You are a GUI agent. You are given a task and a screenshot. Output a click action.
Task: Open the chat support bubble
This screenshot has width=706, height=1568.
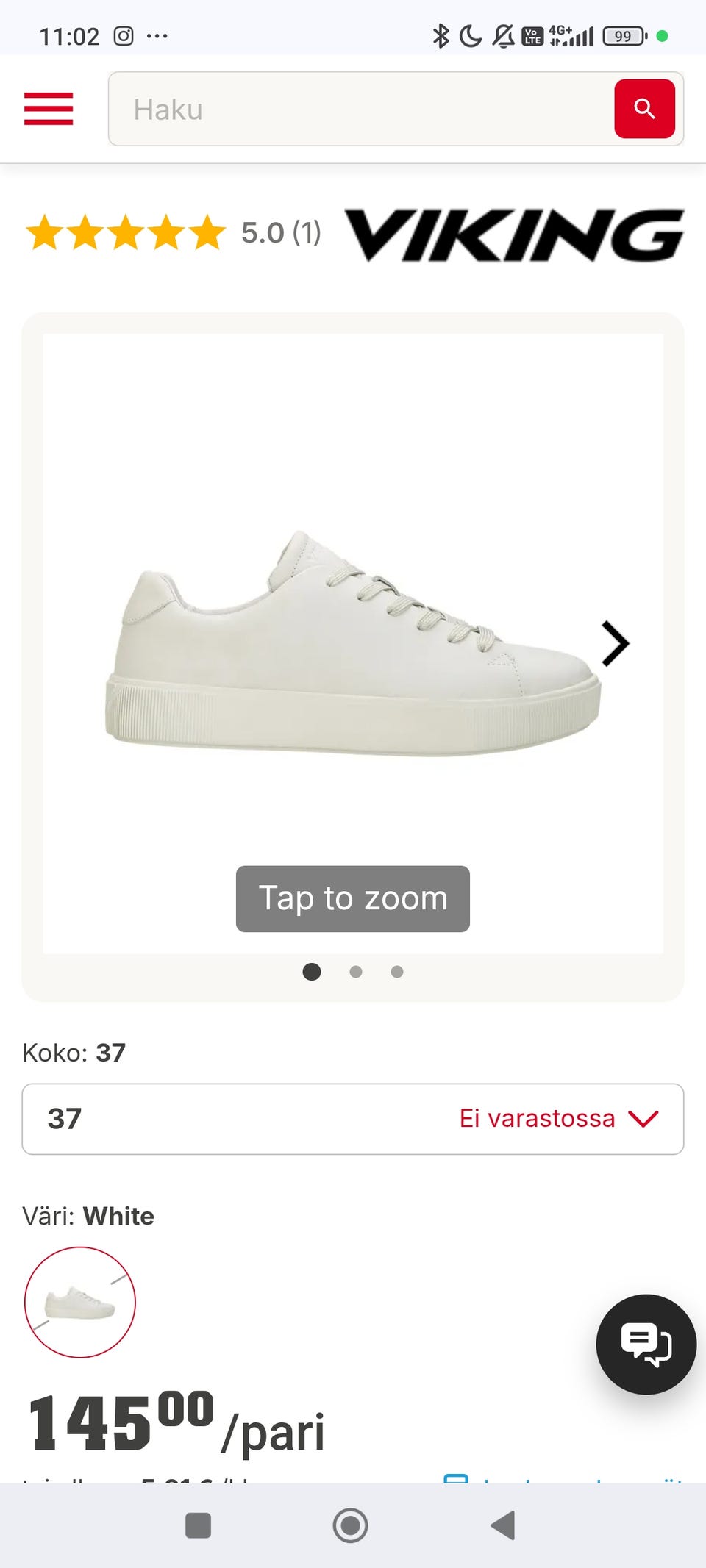[x=646, y=1344]
